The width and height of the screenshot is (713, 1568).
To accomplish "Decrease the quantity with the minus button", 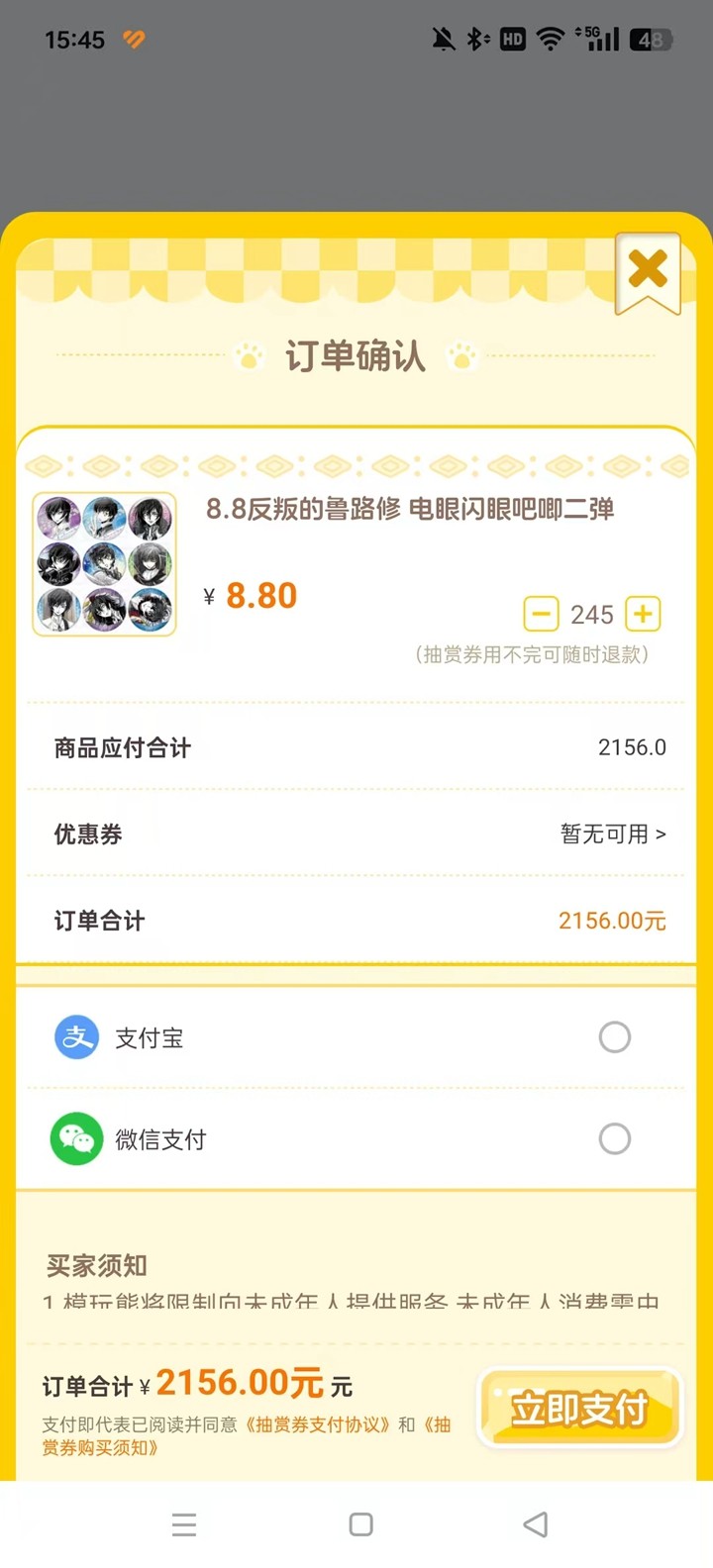I will tap(541, 614).
